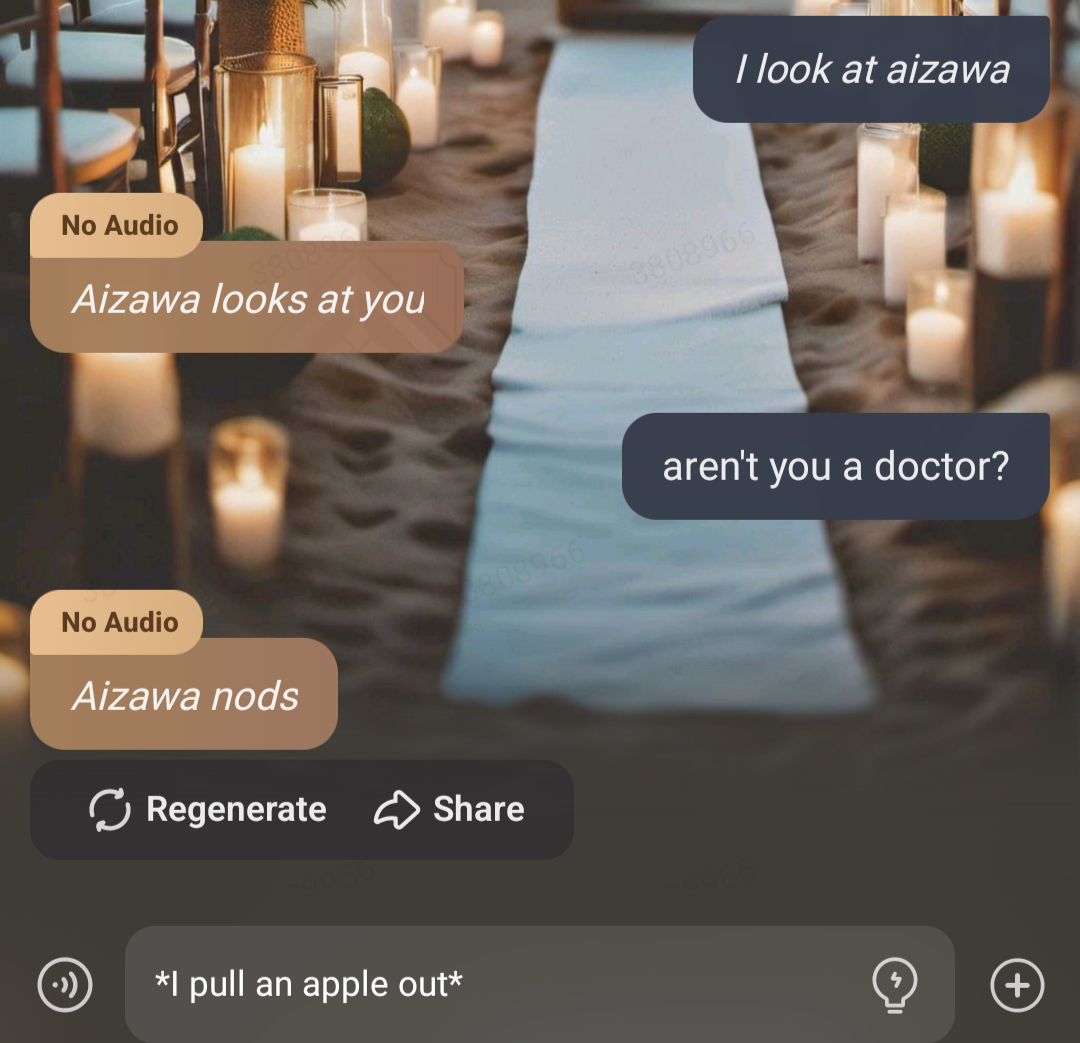The width and height of the screenshot is (1080, 1043).
Task: Tap the voice input icon
Action: coord(65,984)
